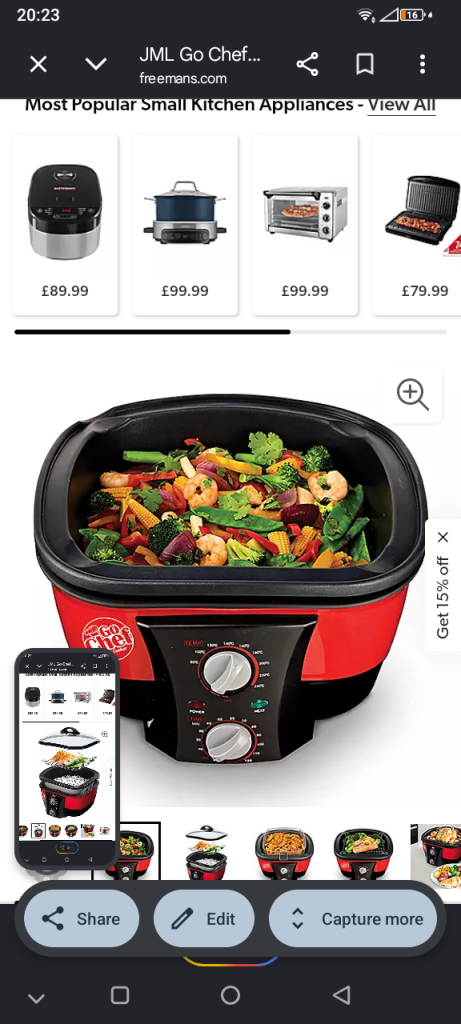Open the screenshot preview thumbnail
This screenshot has height=1024, width=461.
coord(67,759)
